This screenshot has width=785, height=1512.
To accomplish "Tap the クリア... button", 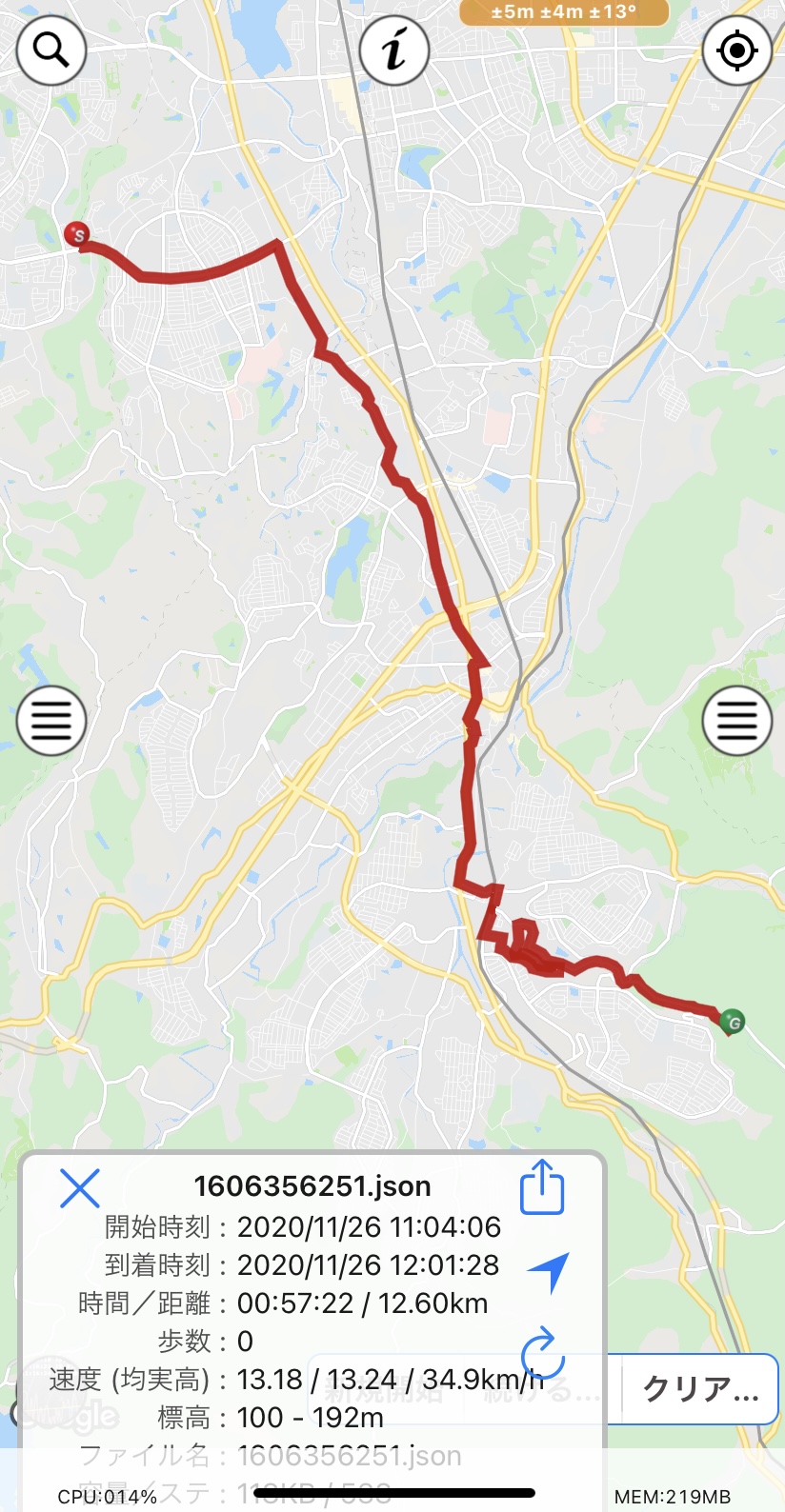I will click(701, 1388).
